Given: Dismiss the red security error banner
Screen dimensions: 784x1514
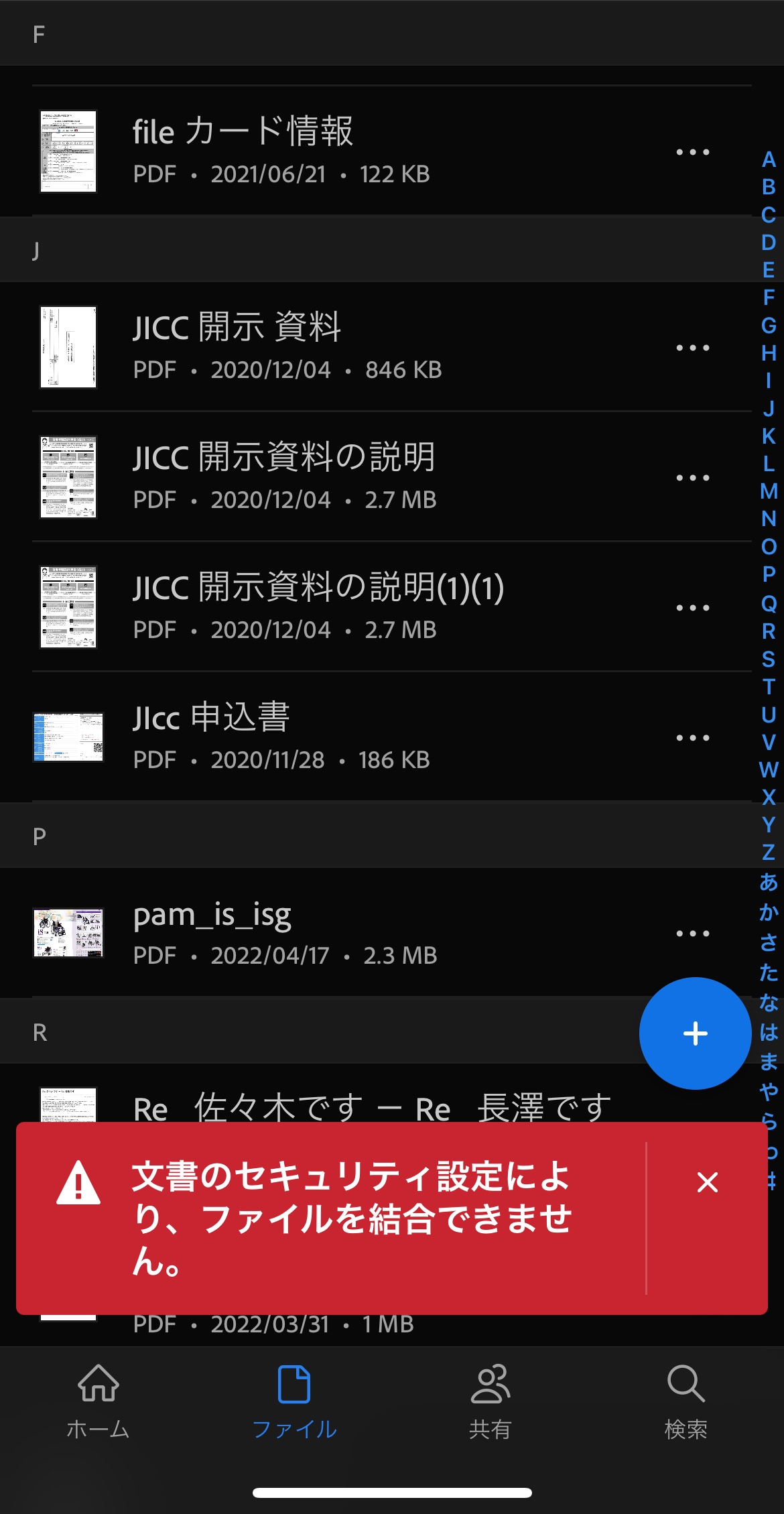Looking at the screenshot, I should pyautogui.click(x=707, y=1182).
